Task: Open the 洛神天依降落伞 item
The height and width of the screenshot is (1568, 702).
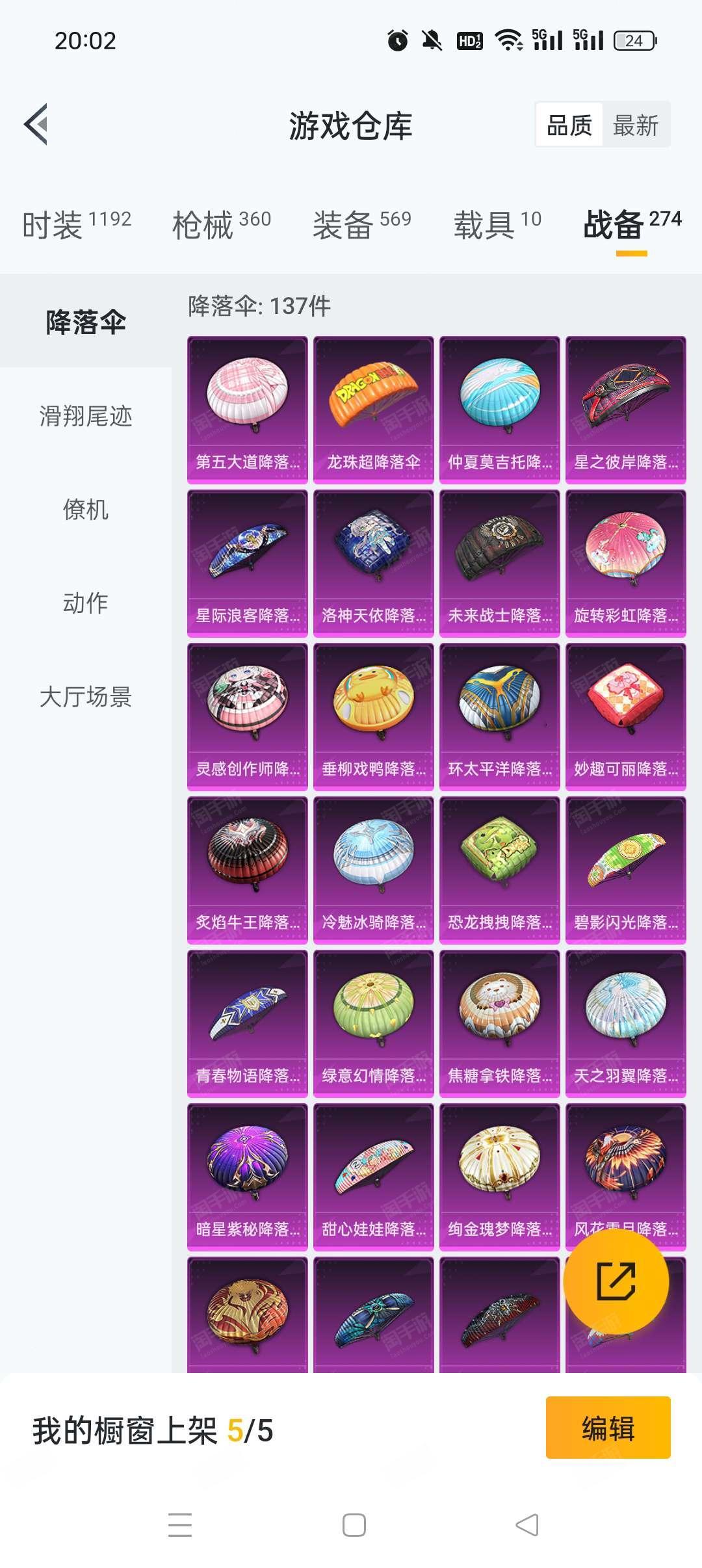Action: coord(373,563)
